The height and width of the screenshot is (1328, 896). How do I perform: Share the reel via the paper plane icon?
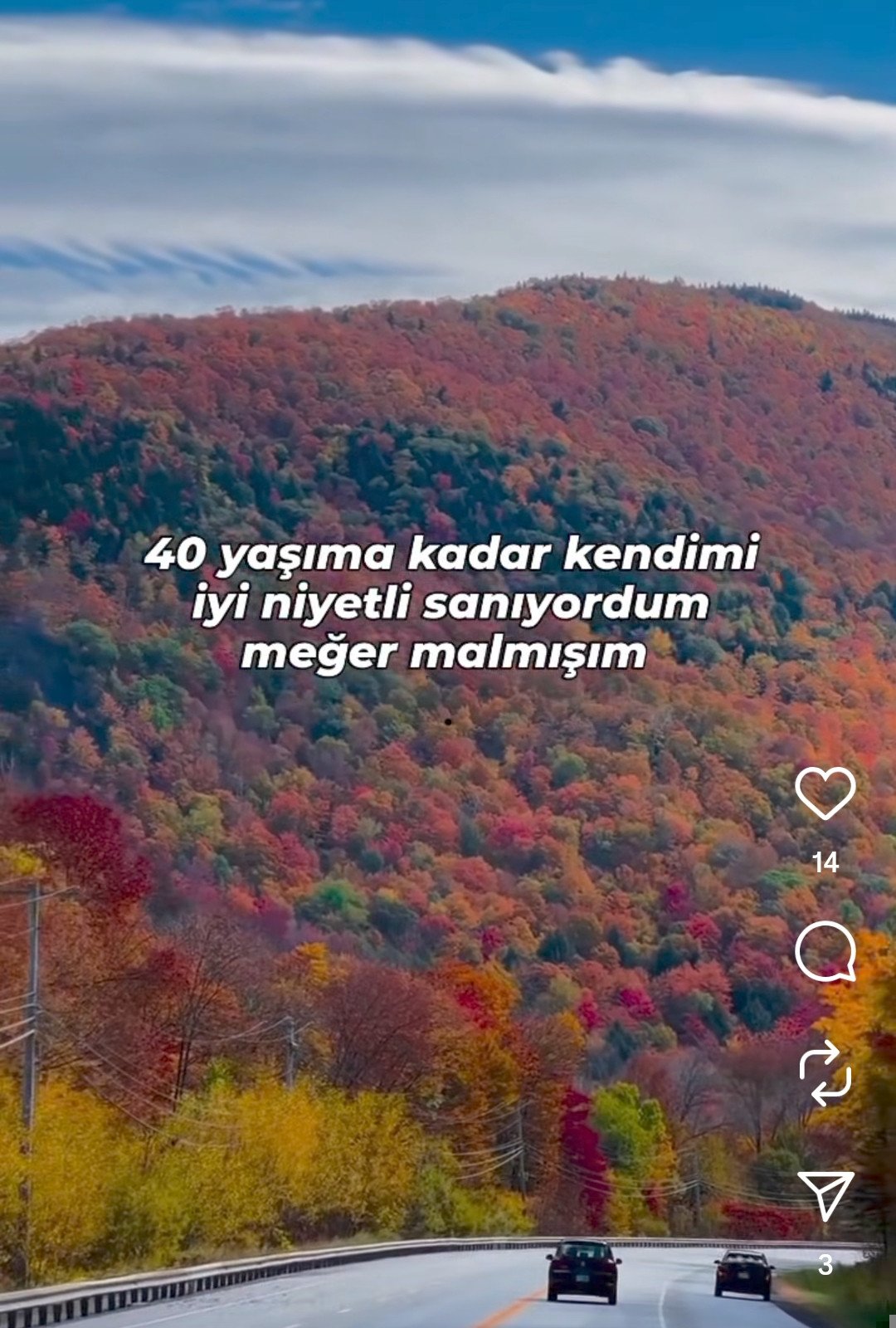825,1195
